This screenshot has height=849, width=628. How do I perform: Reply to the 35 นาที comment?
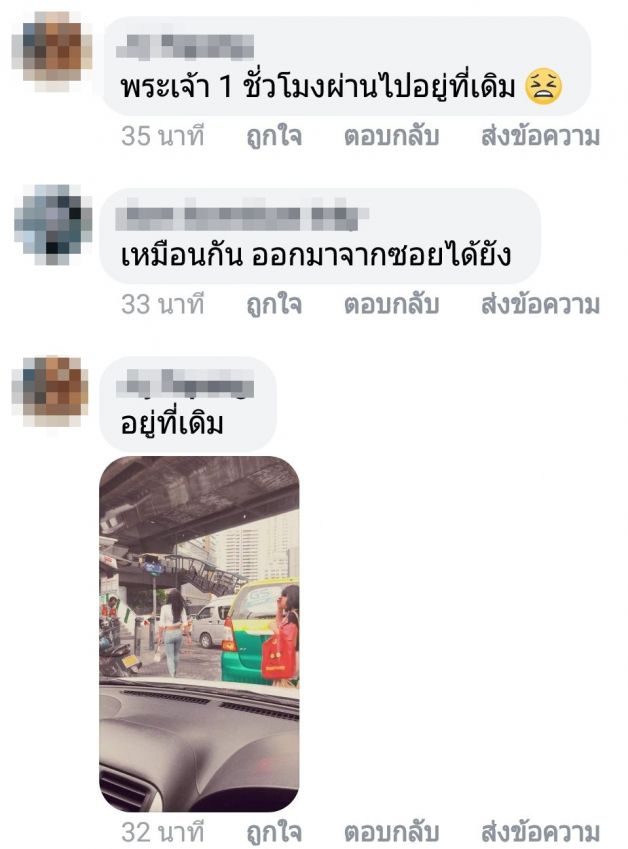pos(391,137)
